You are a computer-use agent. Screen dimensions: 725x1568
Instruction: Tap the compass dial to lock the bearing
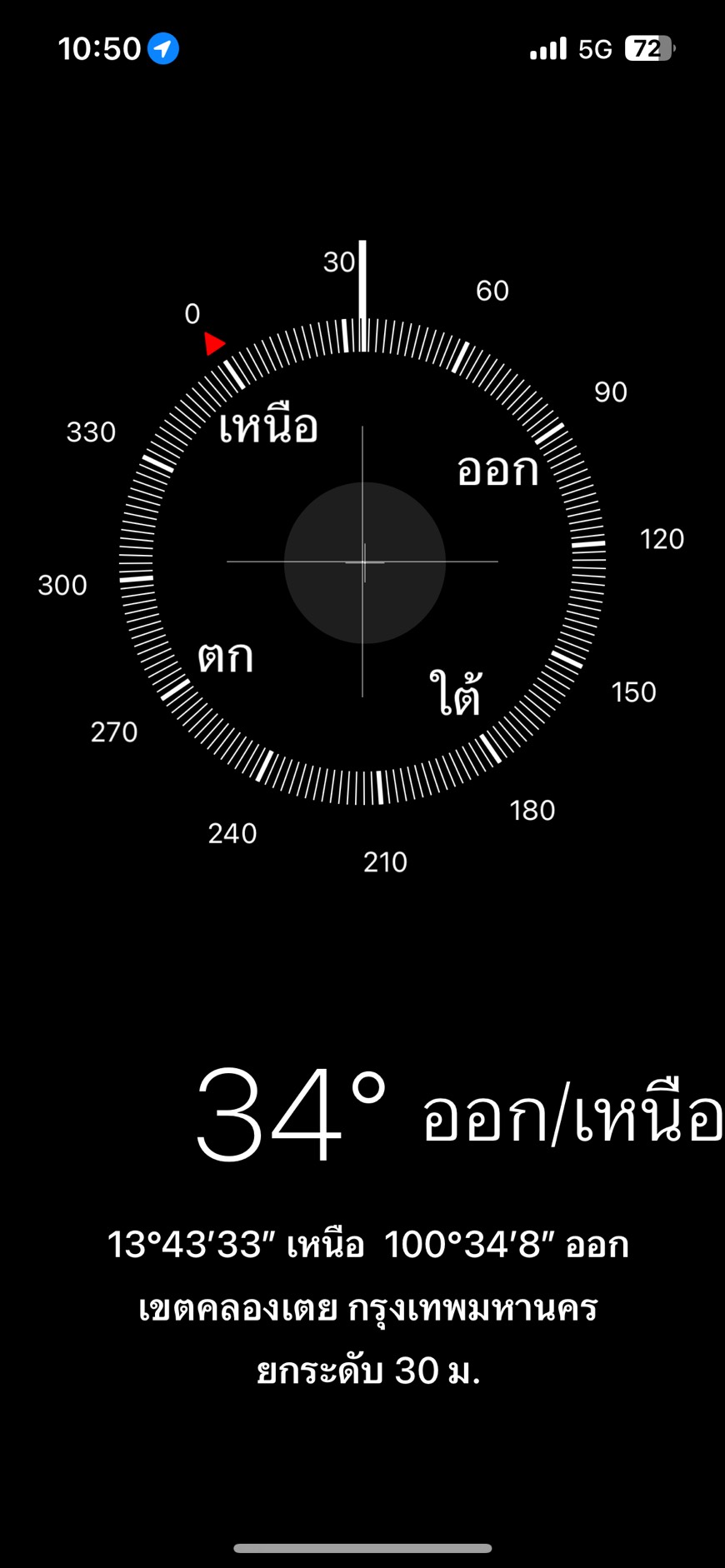point(363,562)
